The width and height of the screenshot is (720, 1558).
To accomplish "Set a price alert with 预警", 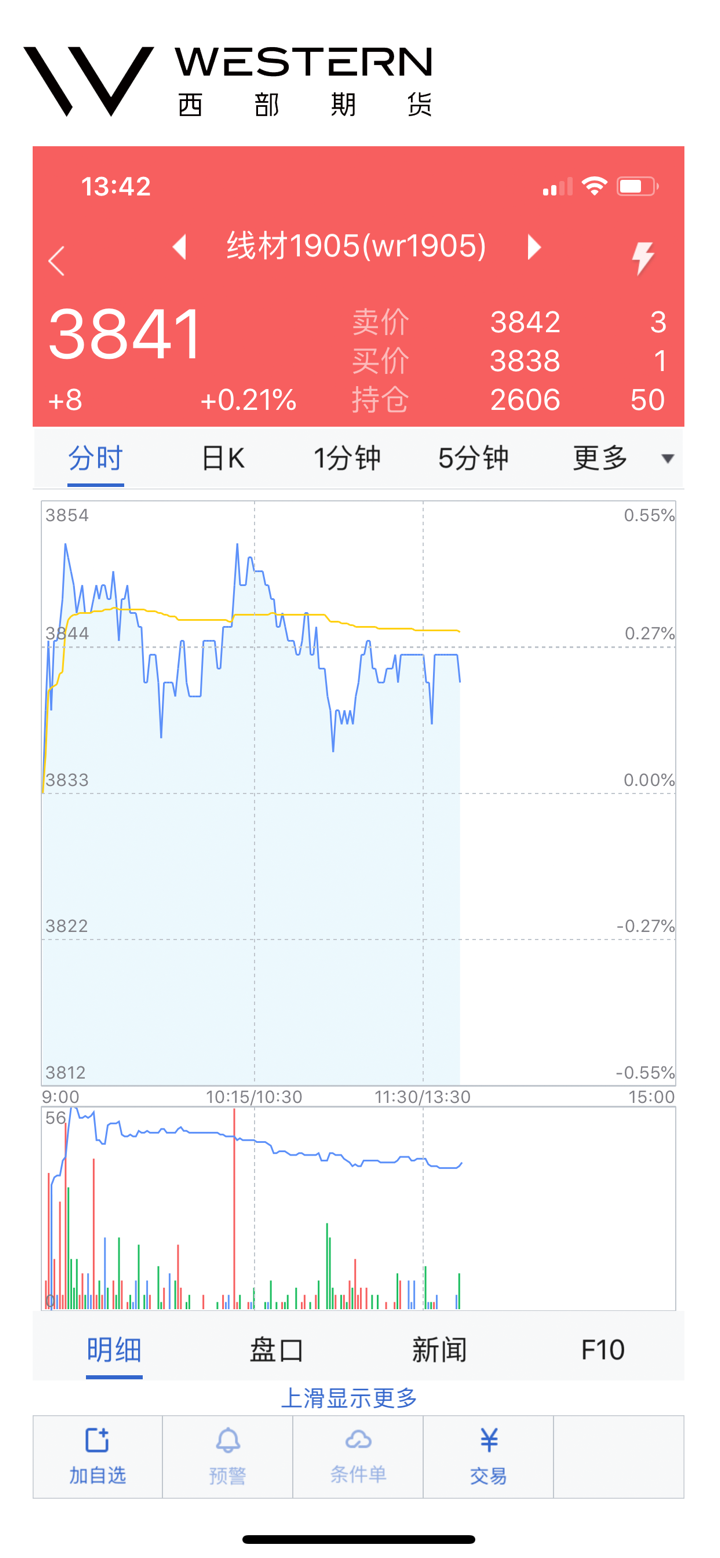I will tap(228, 1456).
